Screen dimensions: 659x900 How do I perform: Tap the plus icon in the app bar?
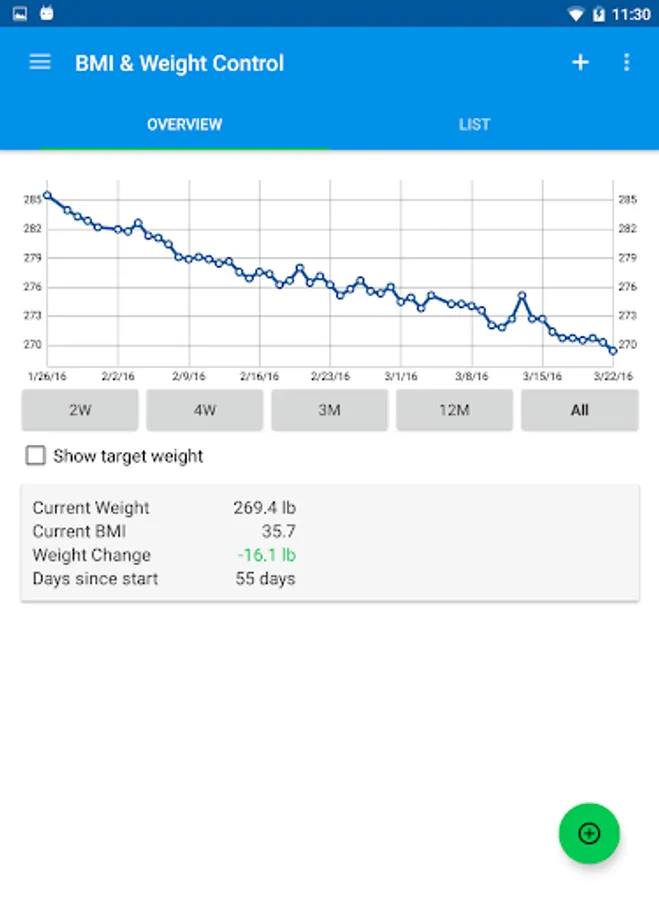[580, 62]
